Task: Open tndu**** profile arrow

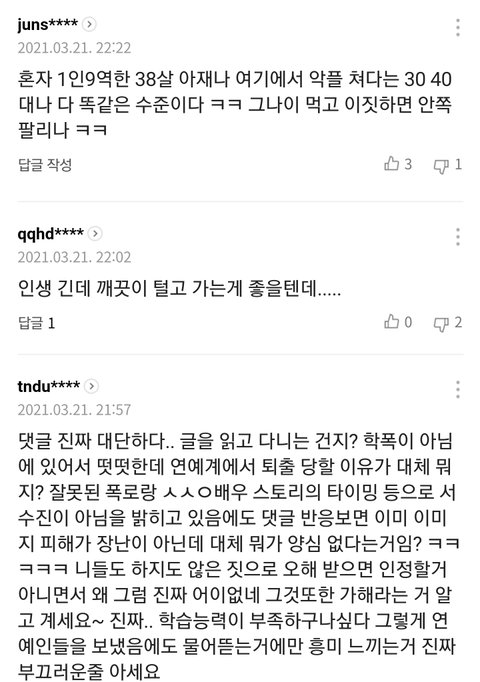Action: tap(91, 386)
